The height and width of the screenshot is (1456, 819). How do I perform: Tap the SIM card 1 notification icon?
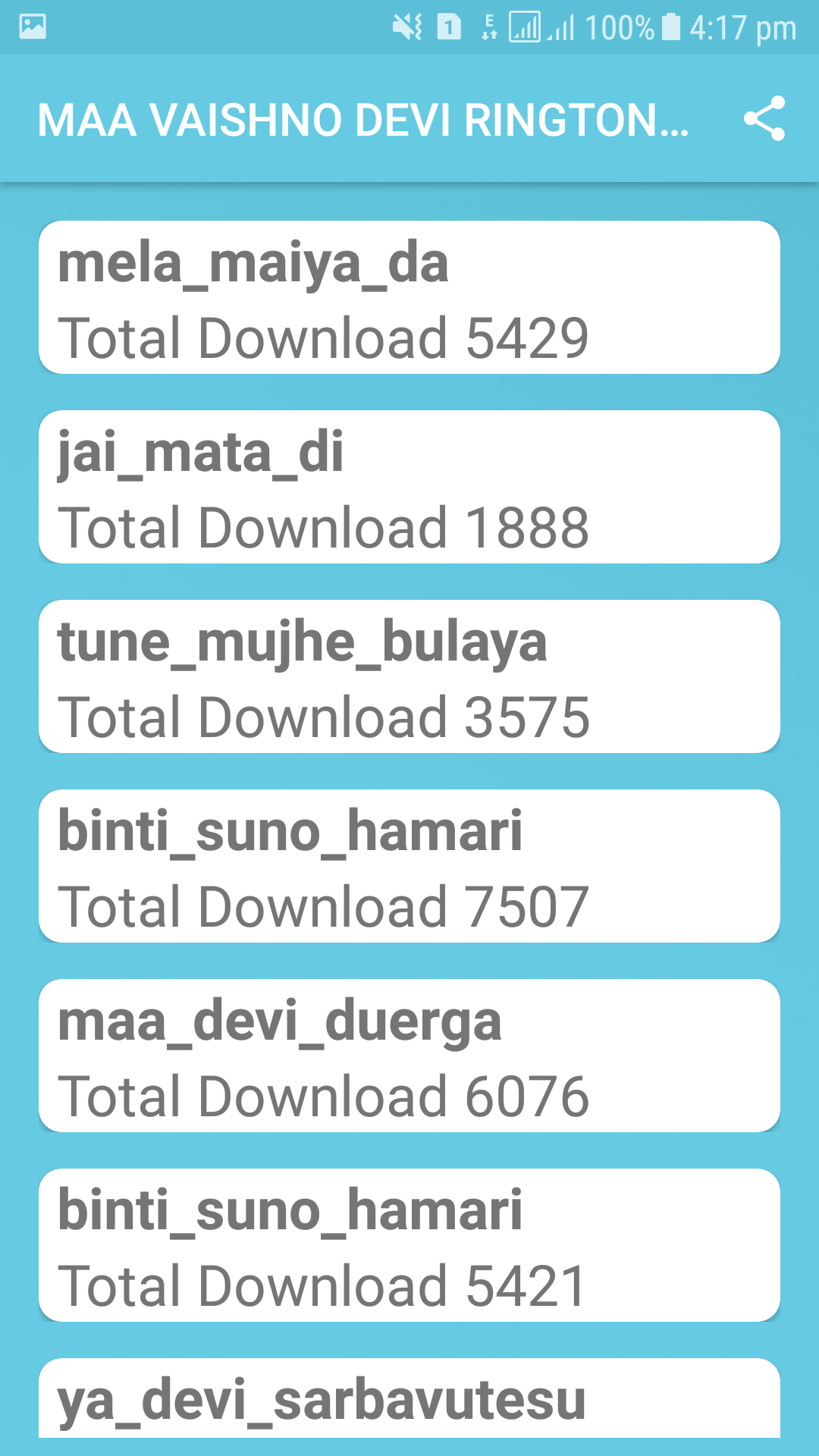pyautogui.click(x=447, y=27)
